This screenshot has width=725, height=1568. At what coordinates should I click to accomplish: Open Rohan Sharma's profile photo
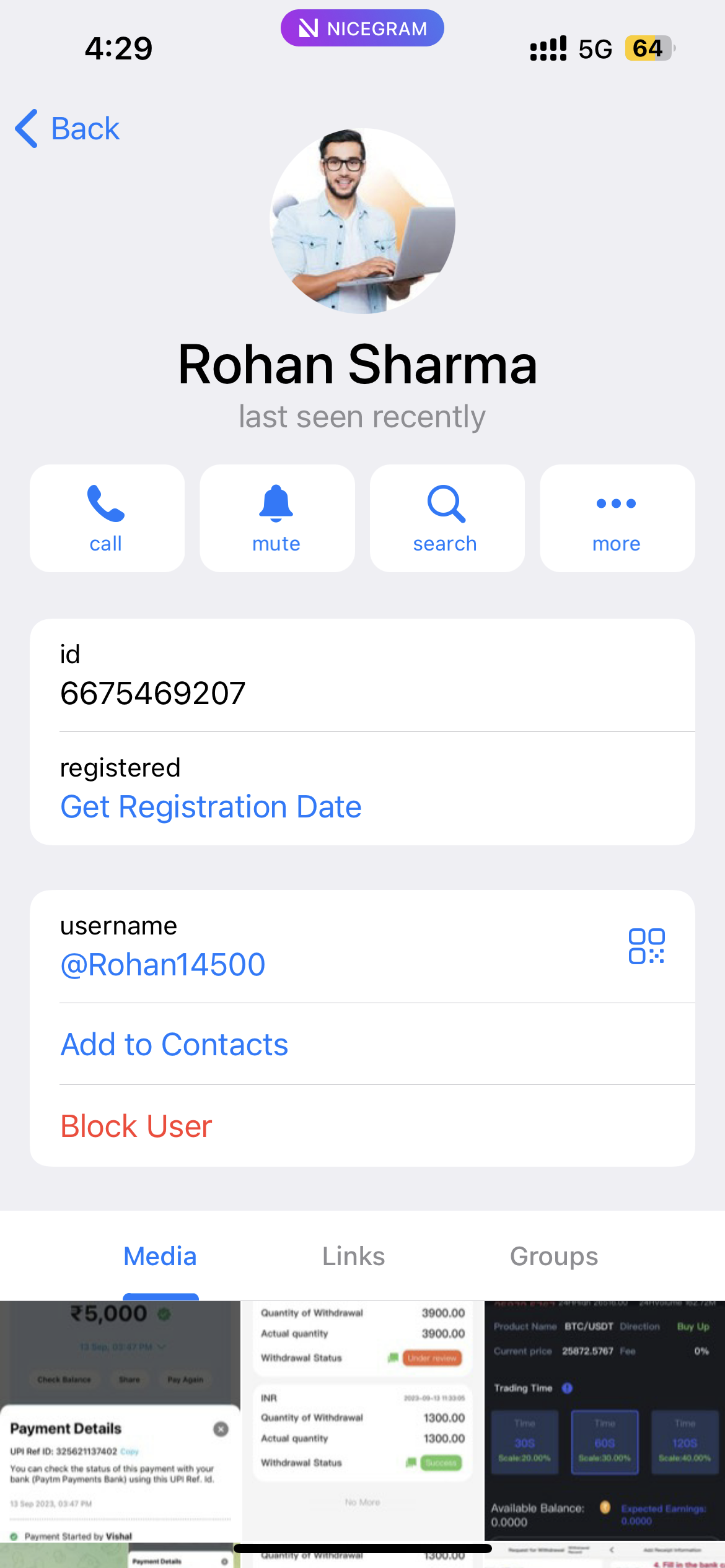point(362,221)
